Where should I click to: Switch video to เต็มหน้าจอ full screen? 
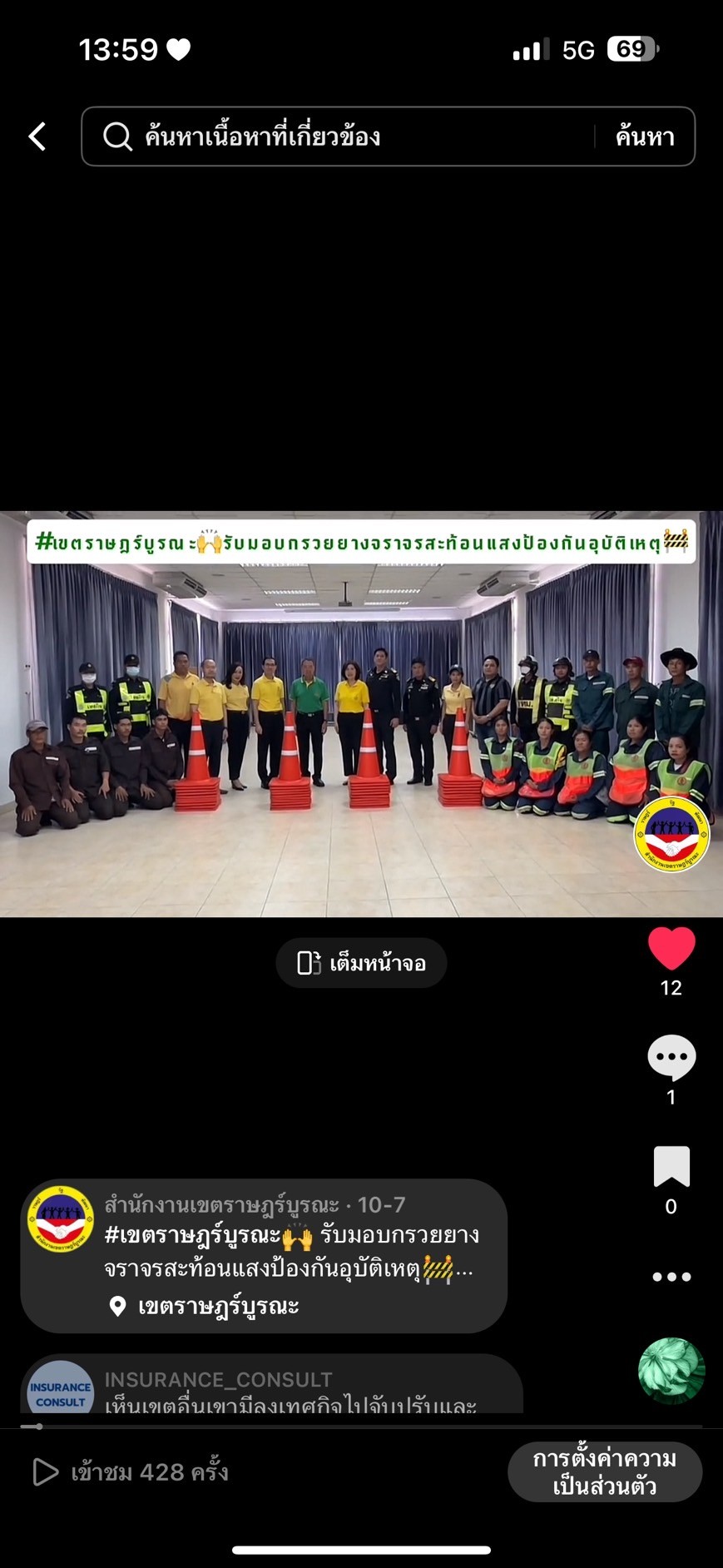(x=361, y=963)
